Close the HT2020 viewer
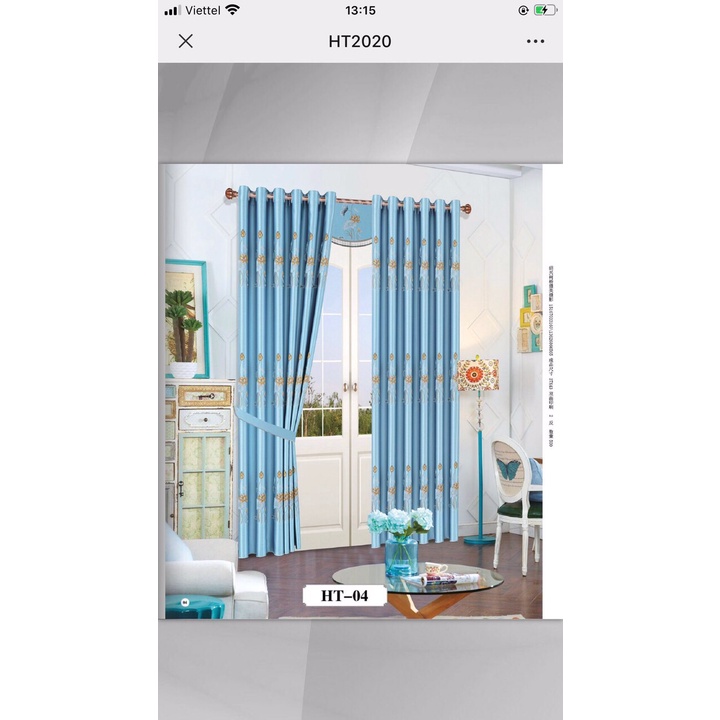Image resolution: width=720 pixels, height=720 pixels. click(x=185, y=41)
